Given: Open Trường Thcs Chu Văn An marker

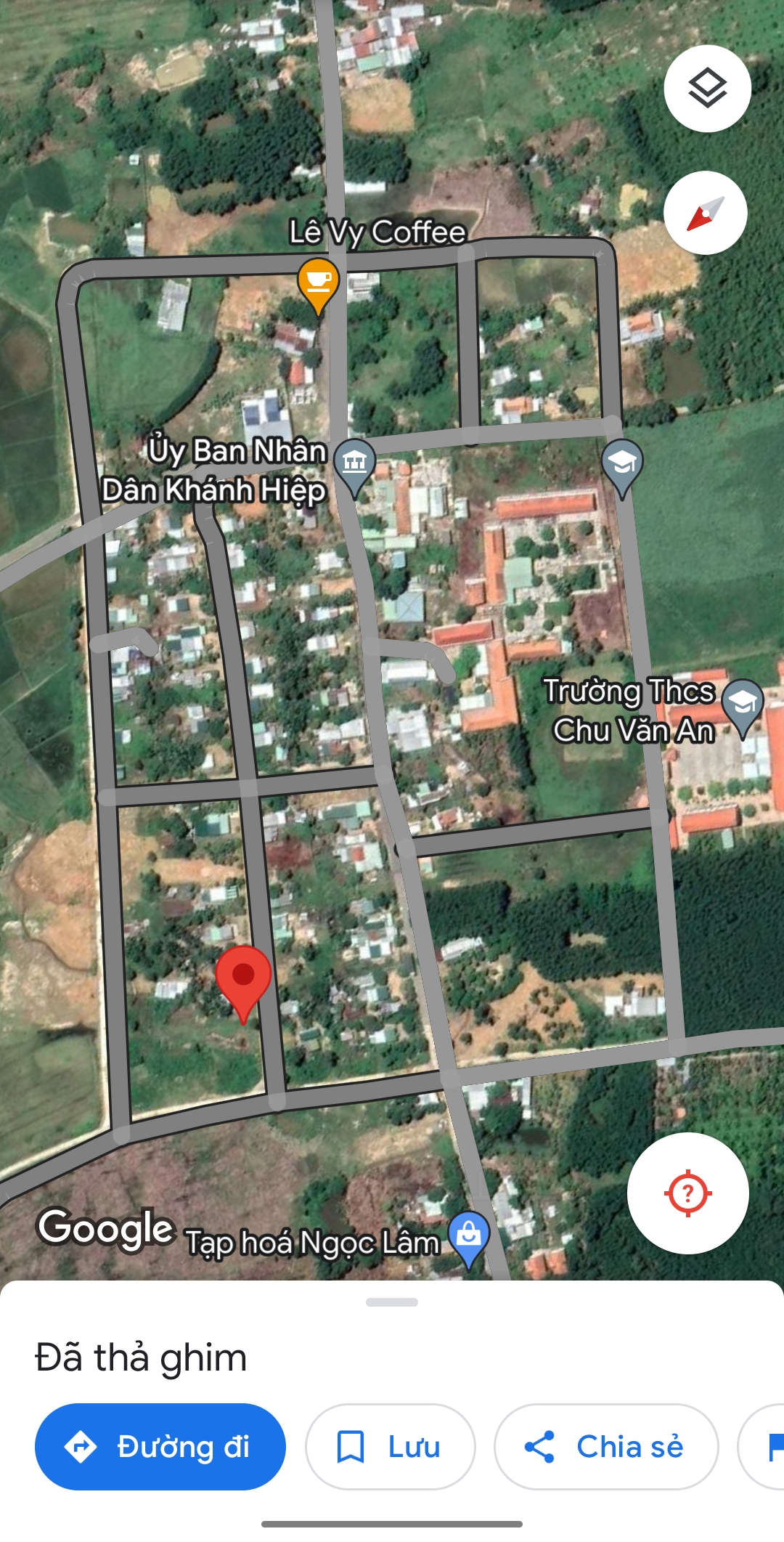Looking at the screenshot, I should 743,704.
